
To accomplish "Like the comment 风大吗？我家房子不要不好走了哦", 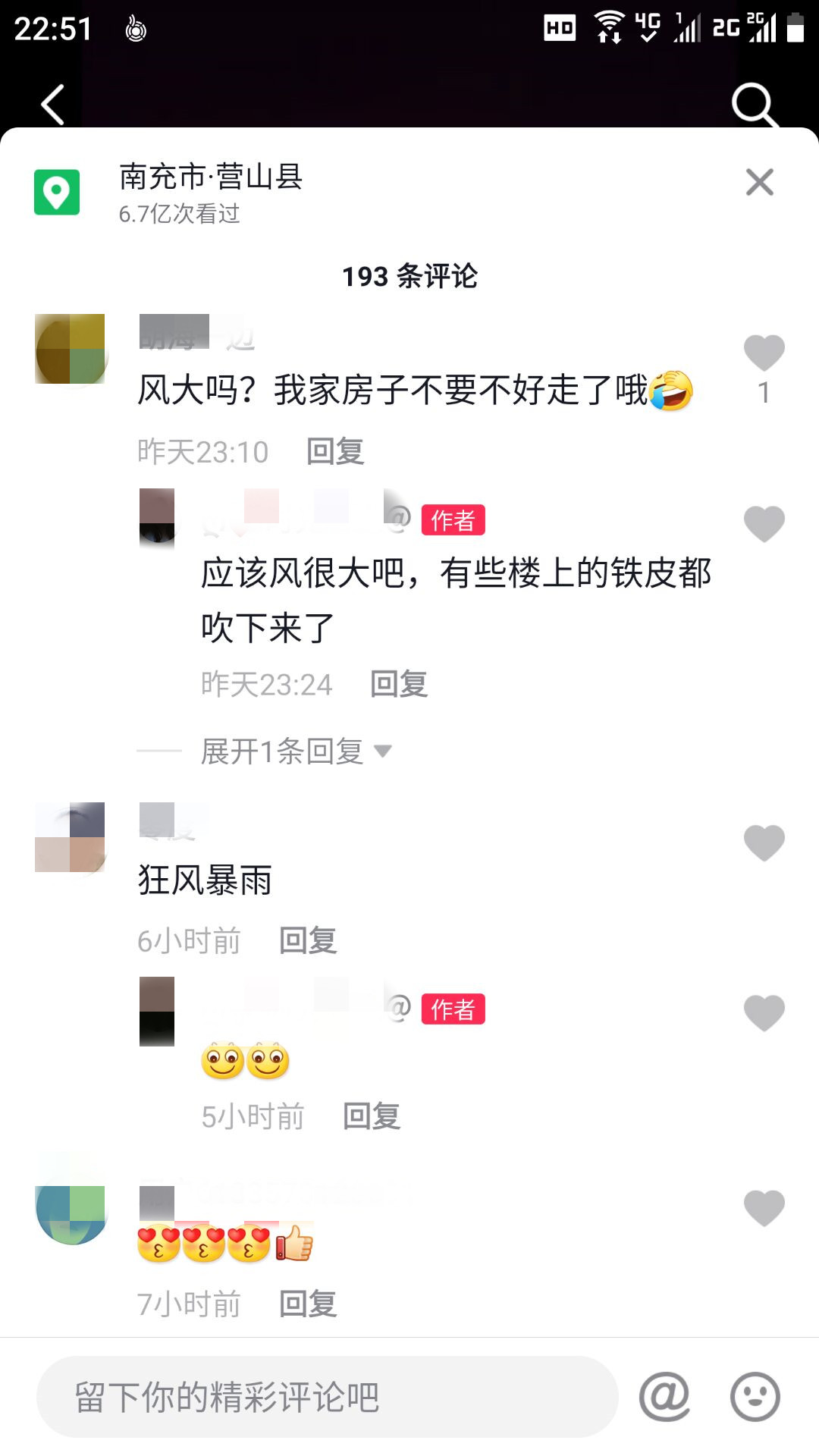I will click(x=764, y=353).
